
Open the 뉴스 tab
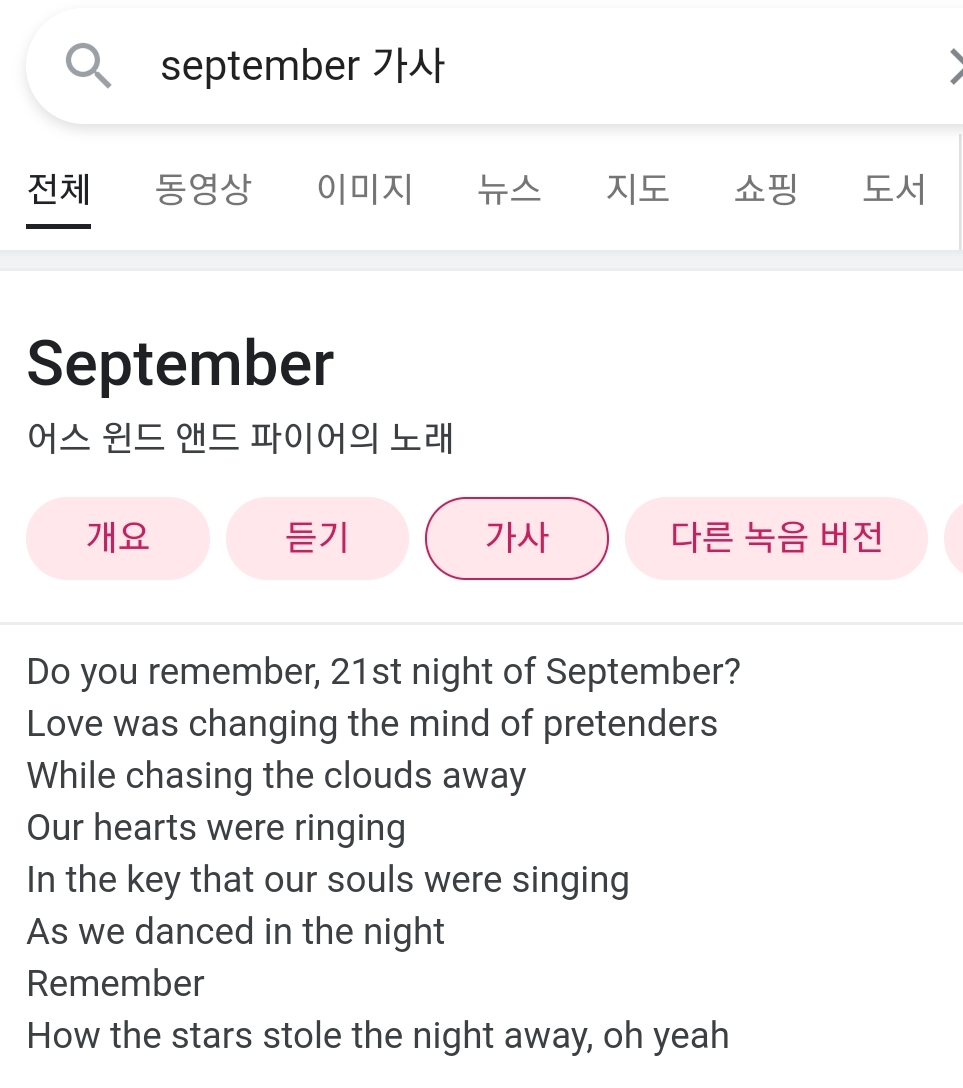[x=509, y=189]
